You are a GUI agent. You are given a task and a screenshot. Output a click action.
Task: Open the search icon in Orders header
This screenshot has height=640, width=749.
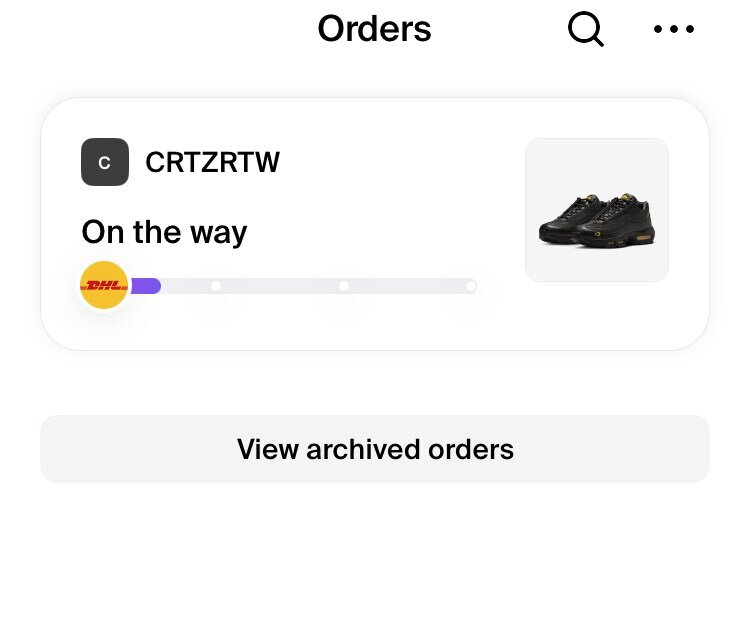[585, 29]
